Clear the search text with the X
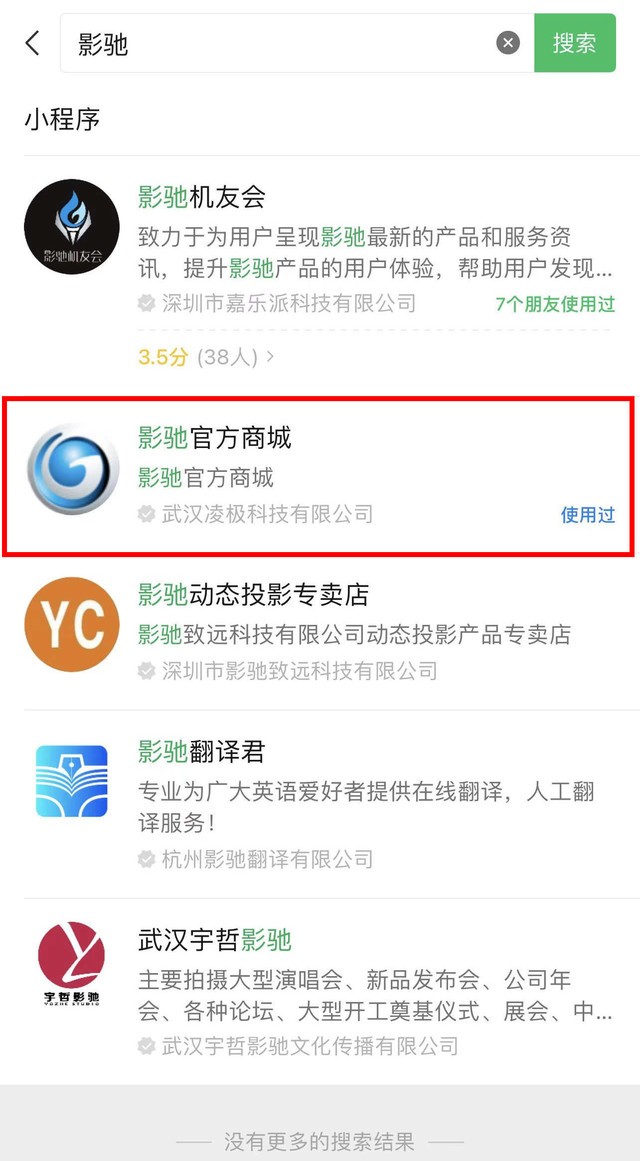 [508, 43]
